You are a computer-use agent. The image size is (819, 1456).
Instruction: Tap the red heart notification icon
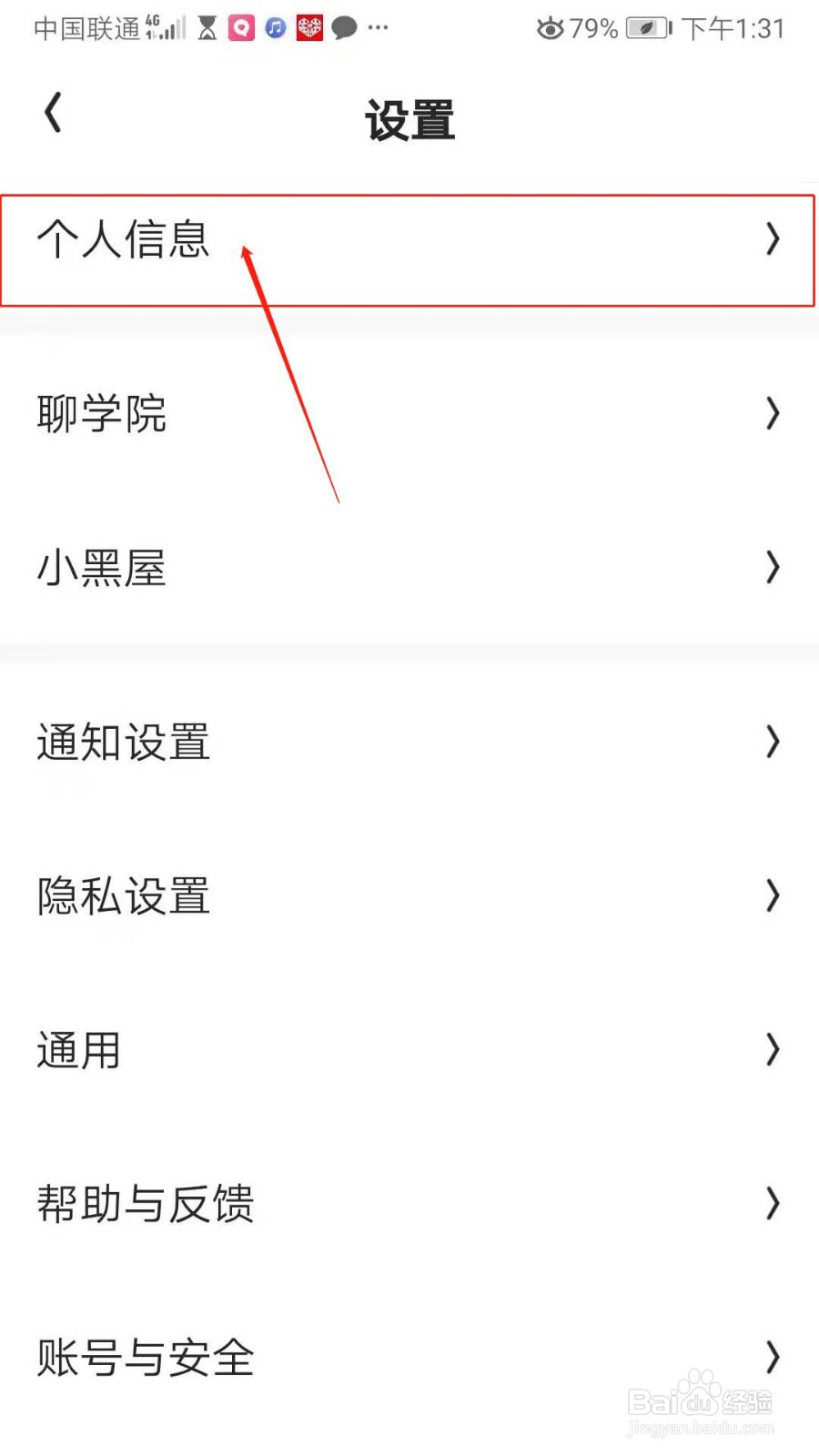309,27
